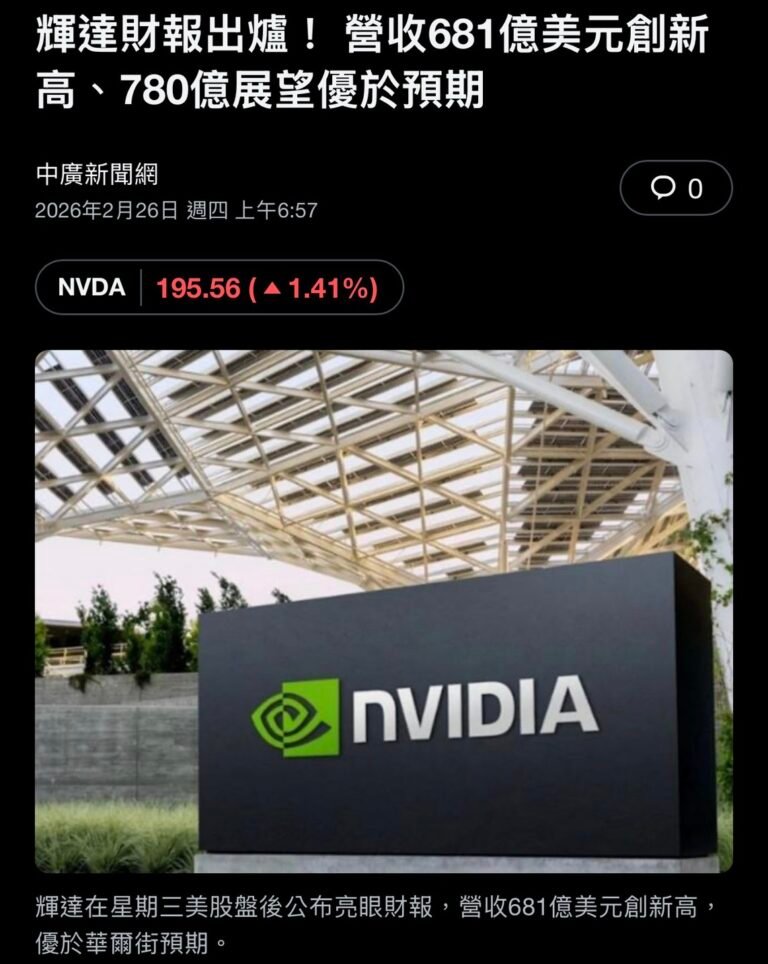768x964 pixels.
Task: Open the comments button showing 0
Action: click(x=676, y=188)
